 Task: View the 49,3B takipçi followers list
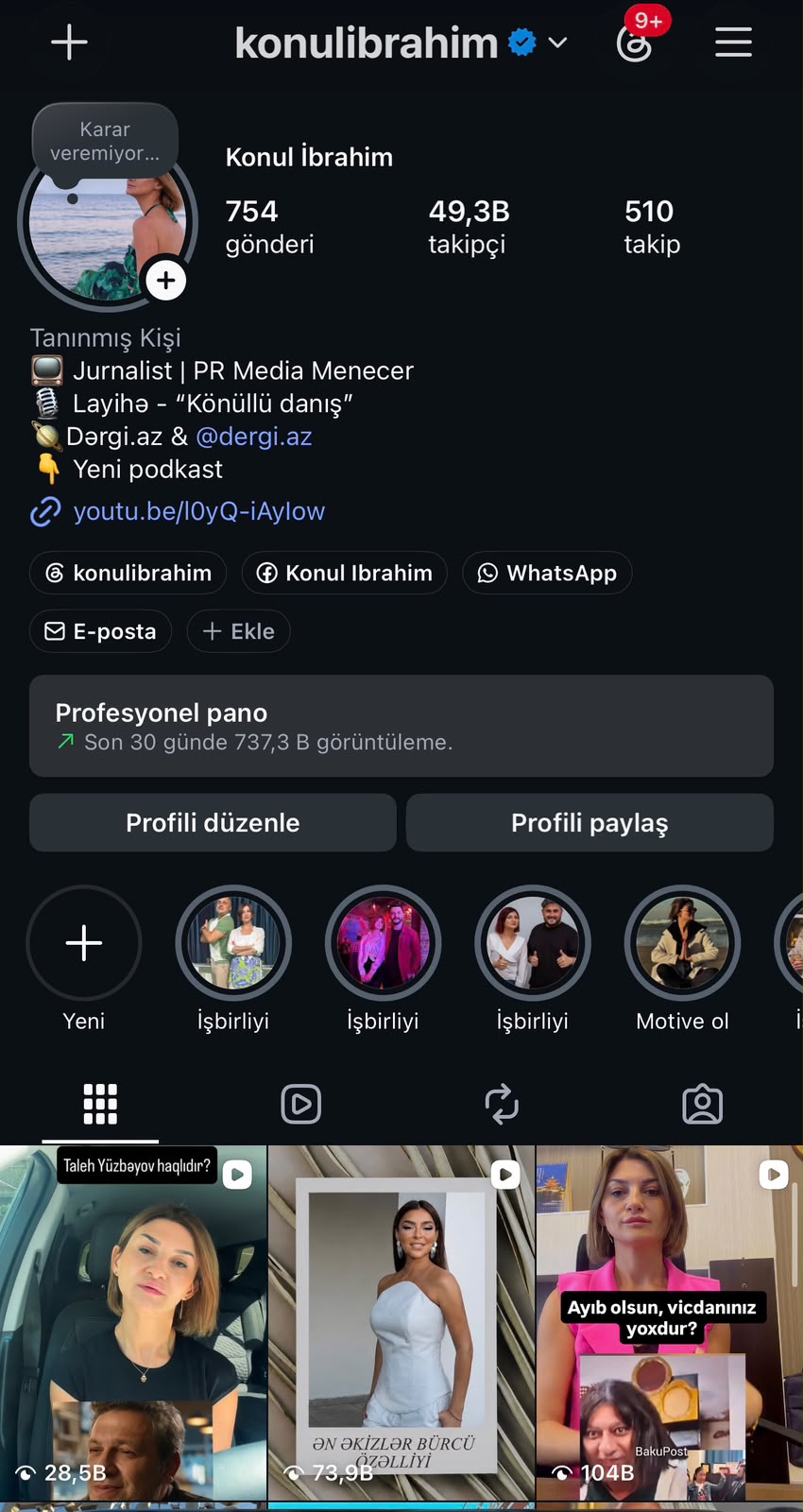469,227
